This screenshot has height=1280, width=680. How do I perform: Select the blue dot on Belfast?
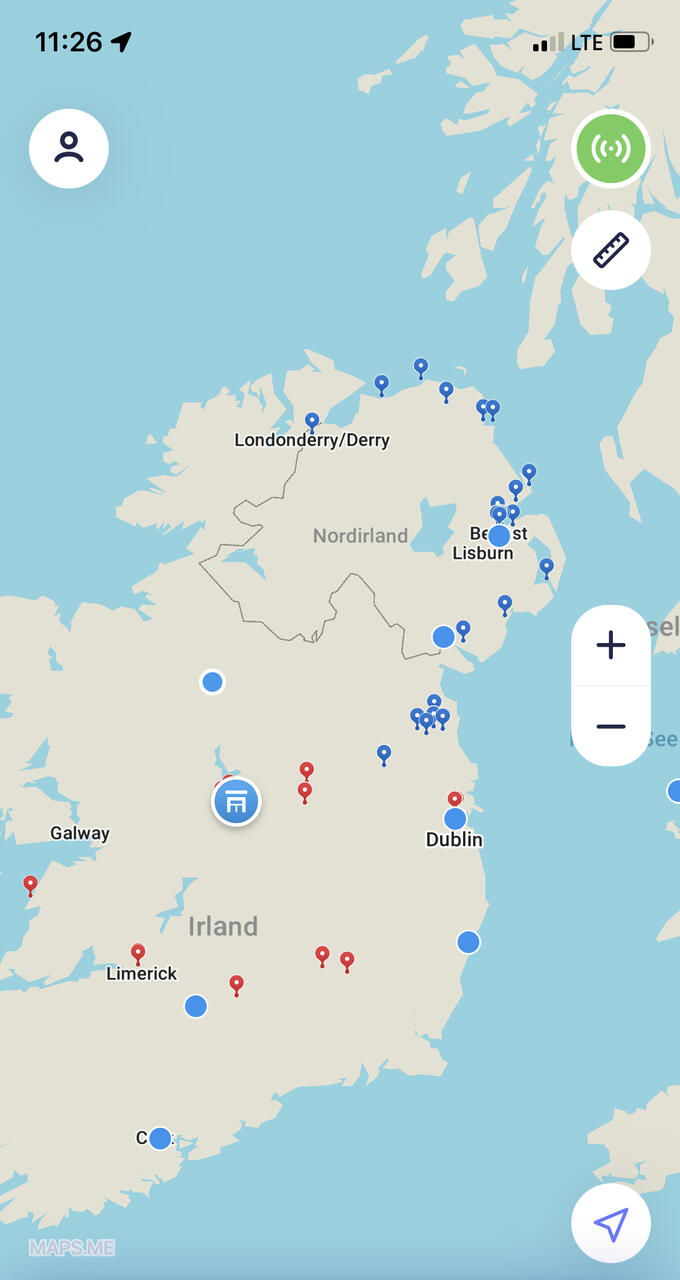click(x=499, y=535)
